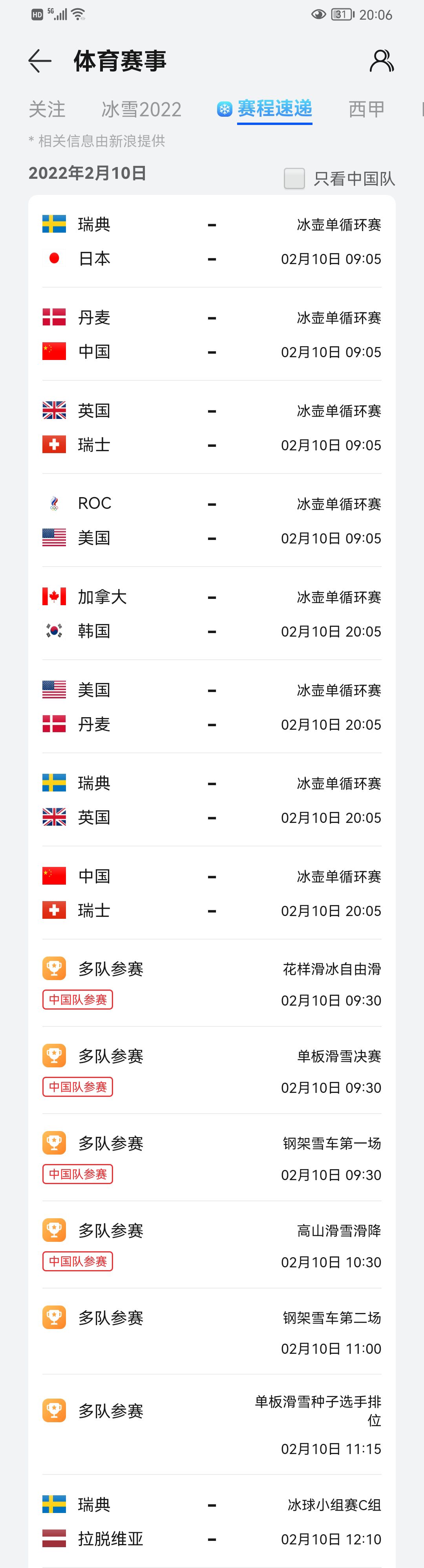The width and height of the screenshot is (424, 1568).
Task: Open the 单板滑雪决赛 event
Action: (212, 1071)
